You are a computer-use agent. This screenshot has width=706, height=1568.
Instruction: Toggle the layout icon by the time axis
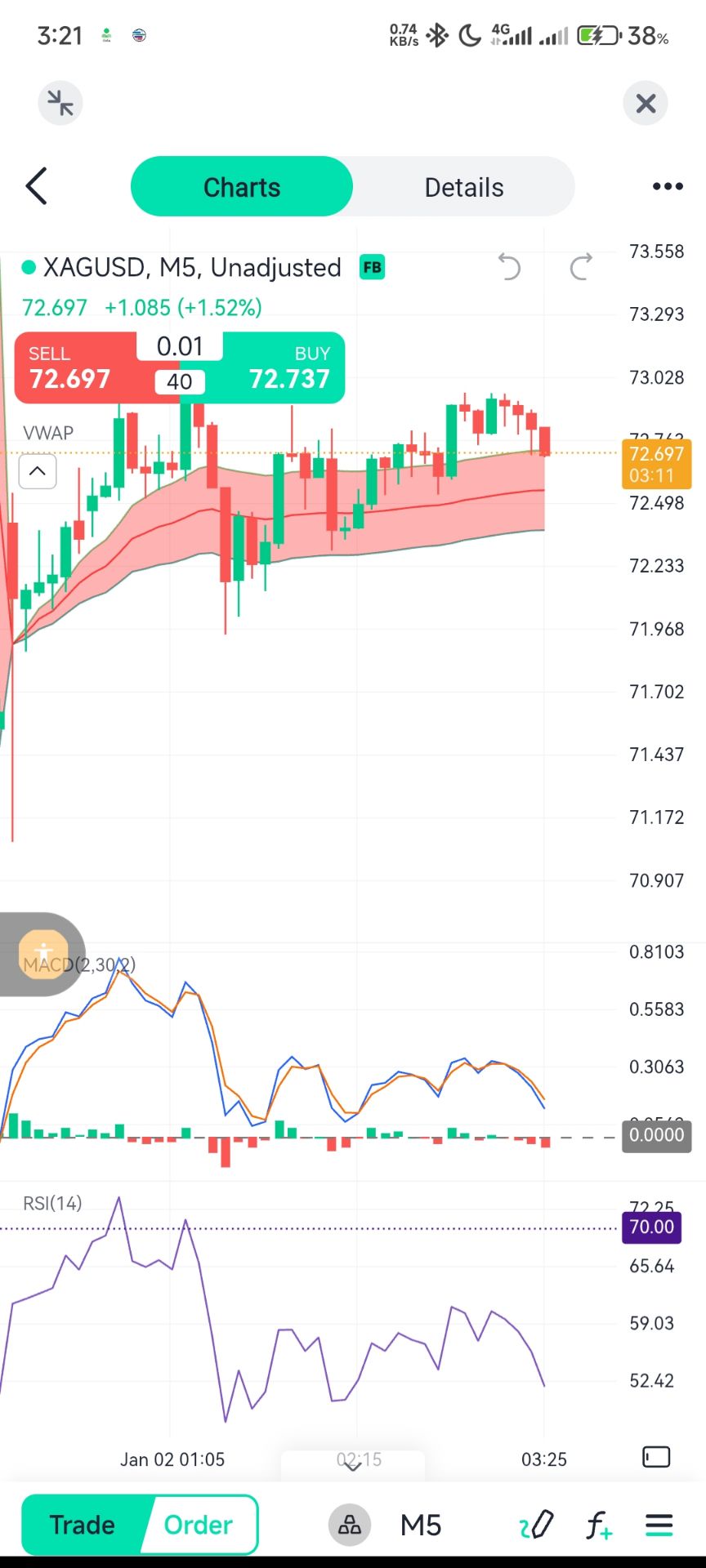[x=656, y=1458]
